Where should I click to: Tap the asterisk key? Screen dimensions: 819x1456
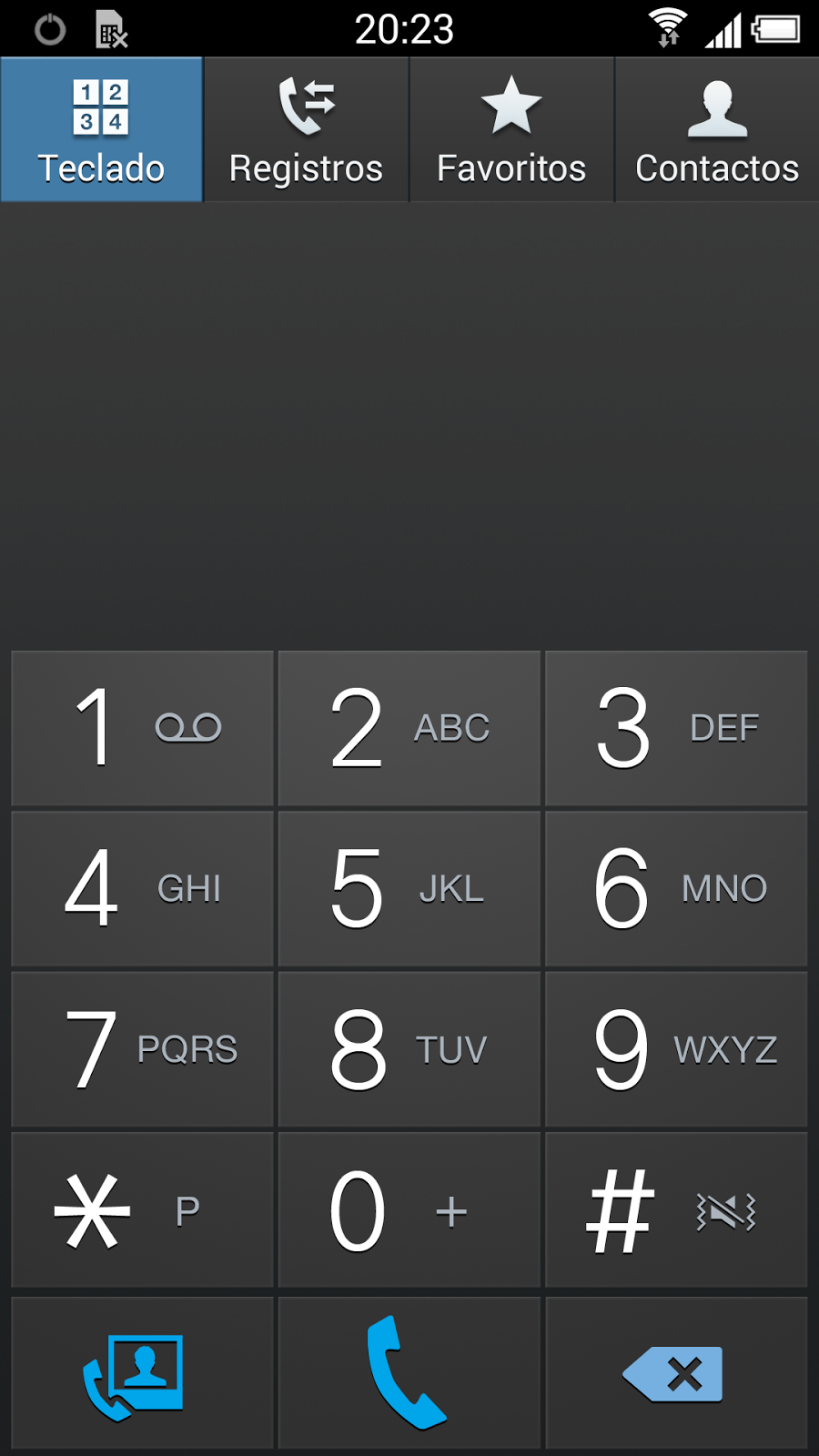pos(143,1210)
